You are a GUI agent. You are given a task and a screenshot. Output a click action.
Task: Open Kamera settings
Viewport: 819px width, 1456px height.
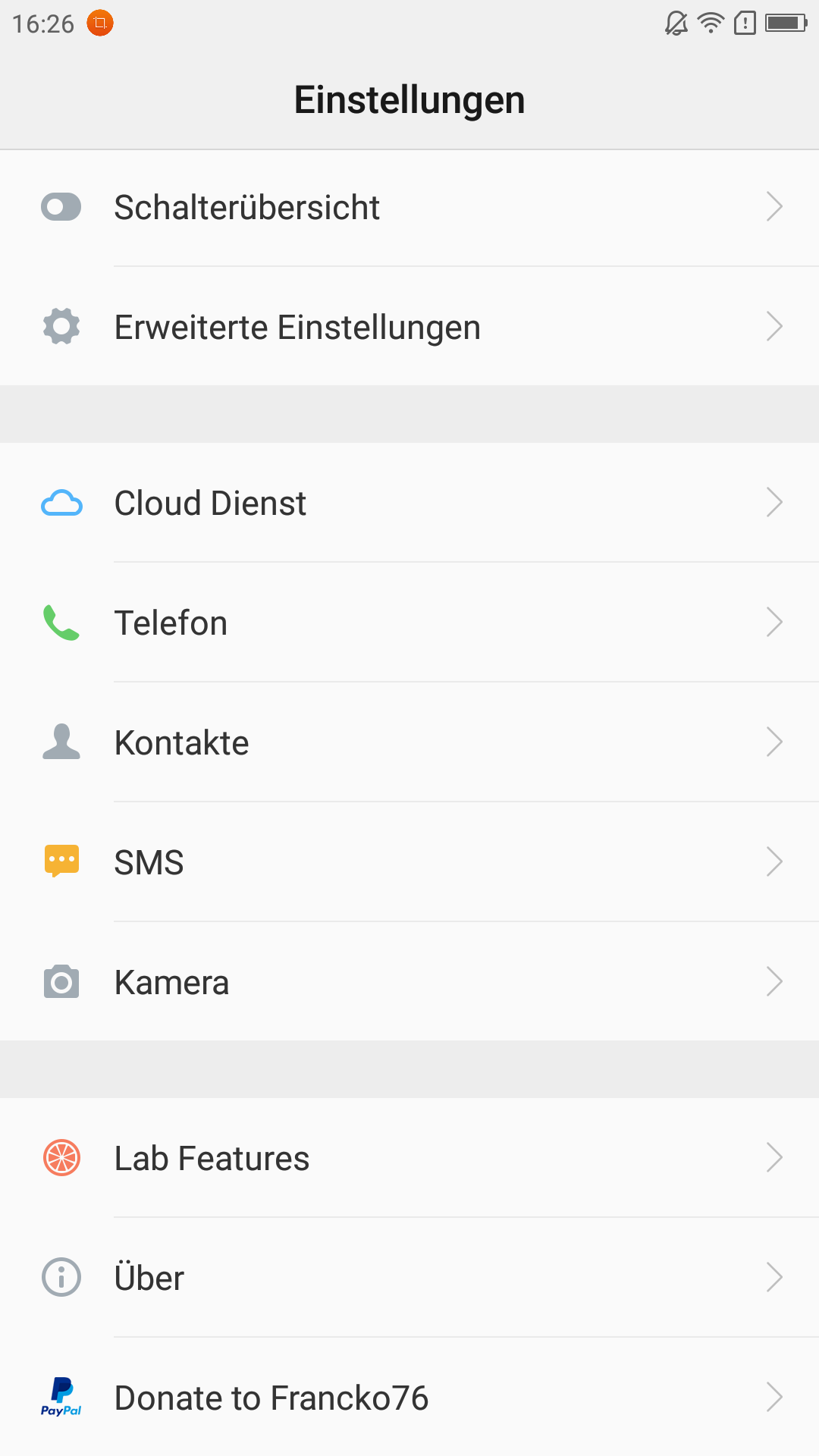click(x=409, y=982)
